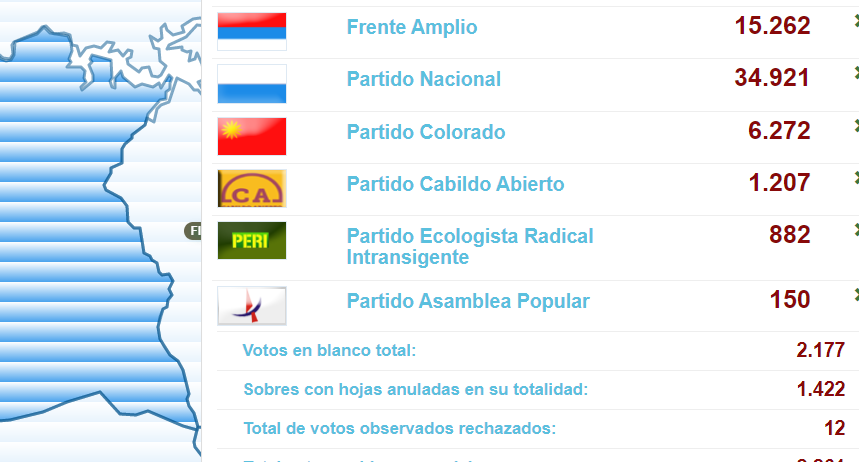Open the Frente Amplio party results

(412, 28)
